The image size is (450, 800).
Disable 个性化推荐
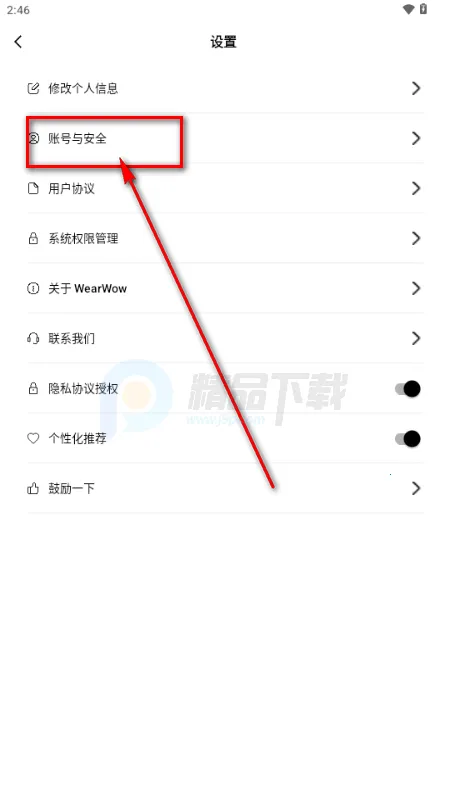408,439
